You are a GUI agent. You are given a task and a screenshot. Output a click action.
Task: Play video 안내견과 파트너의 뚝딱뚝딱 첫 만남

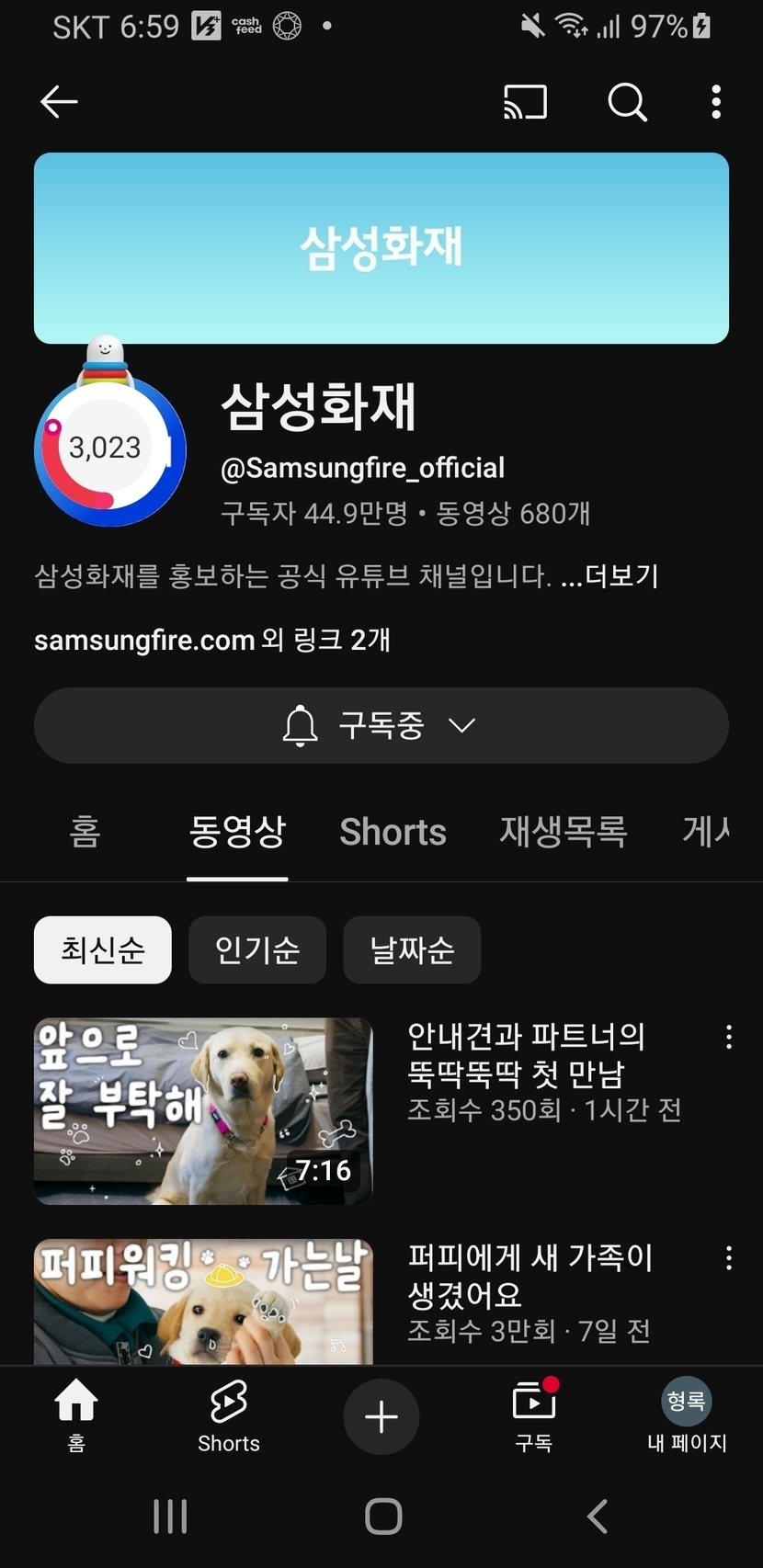[203, 1110]
